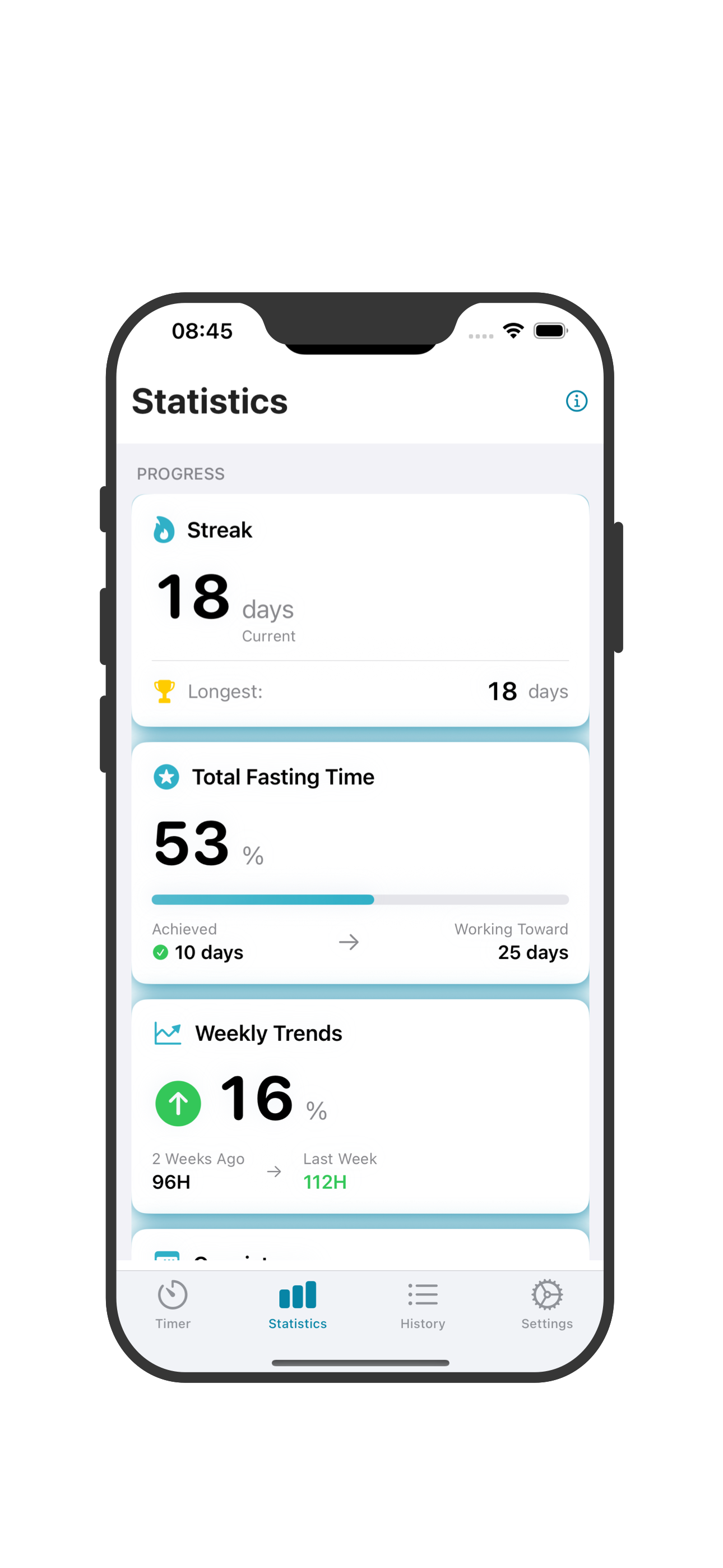Viewport: 723px width, 1568px height.
Task: Open the Timer tab
Action: 172,1303
